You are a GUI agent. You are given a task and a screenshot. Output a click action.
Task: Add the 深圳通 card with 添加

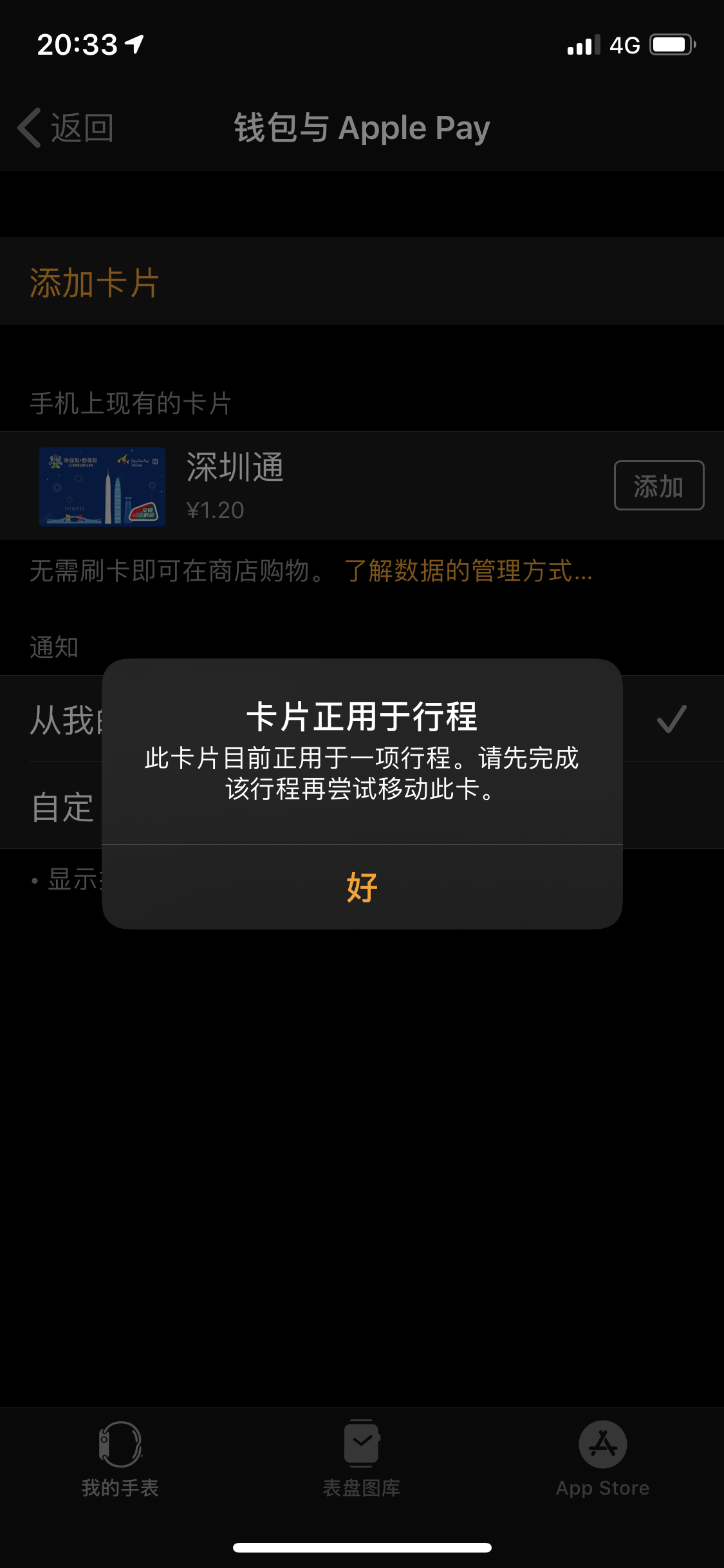[658, 485]
